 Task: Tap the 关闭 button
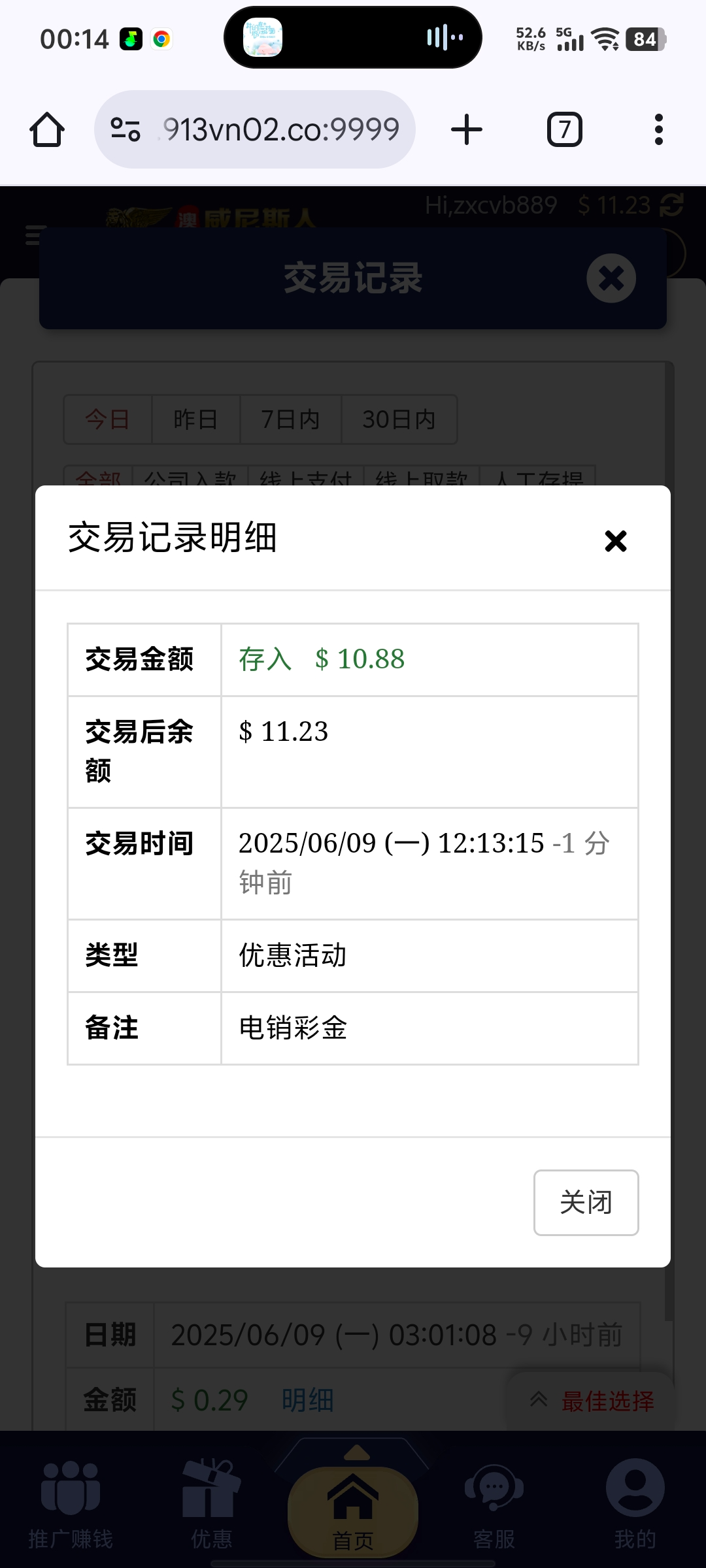coord(586,1202)
